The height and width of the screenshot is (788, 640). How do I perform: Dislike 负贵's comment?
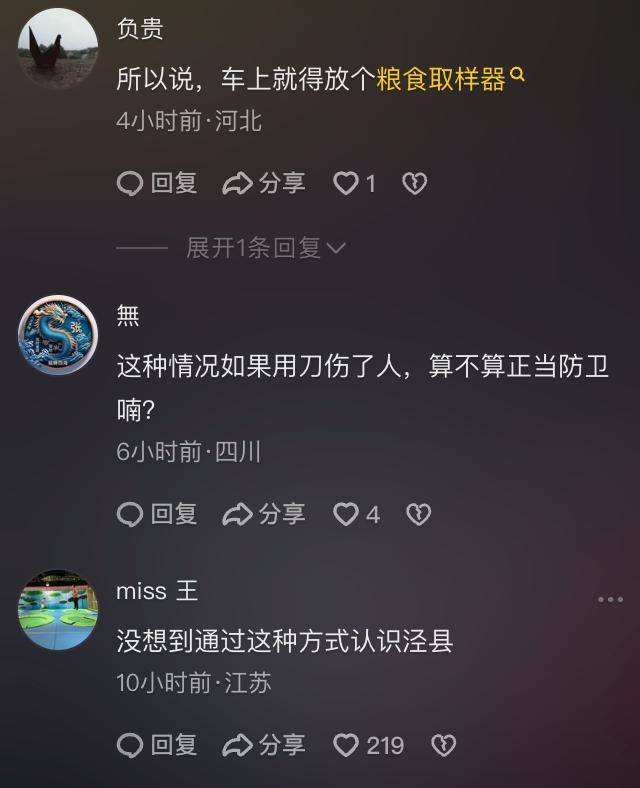tap(415, 183)
